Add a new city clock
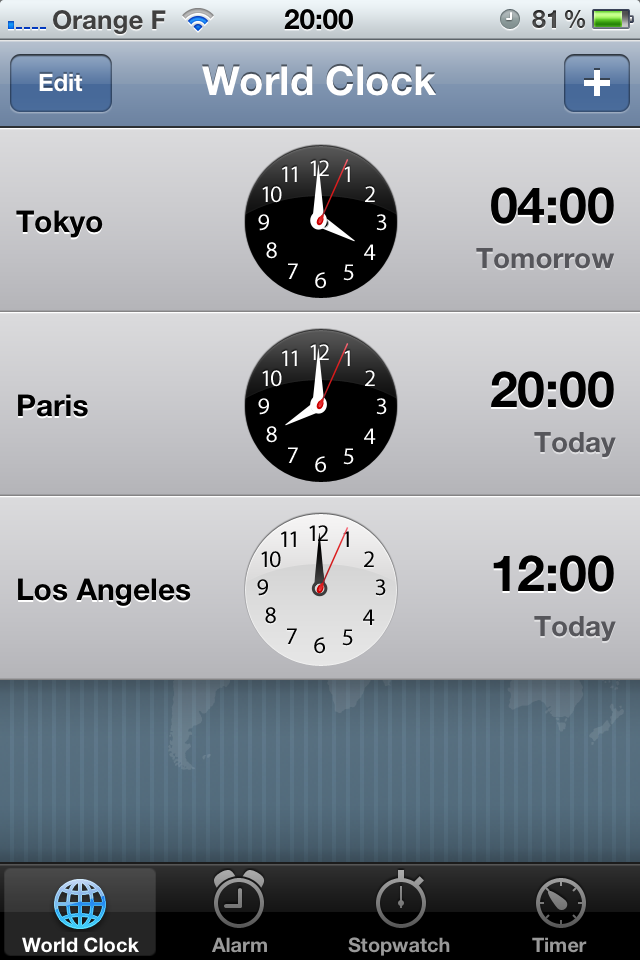640x960 pixels. 596,83
